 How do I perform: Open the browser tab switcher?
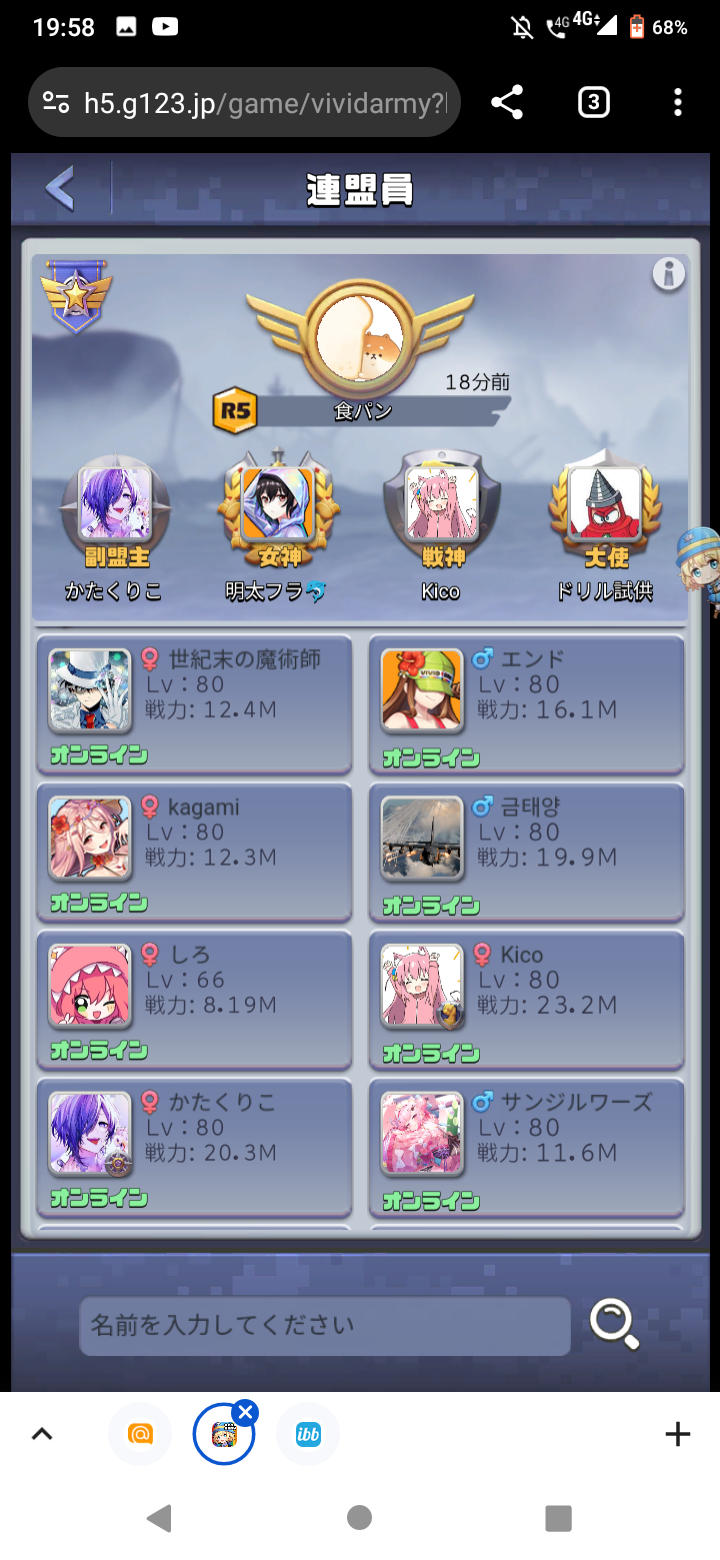coord(593,102)
